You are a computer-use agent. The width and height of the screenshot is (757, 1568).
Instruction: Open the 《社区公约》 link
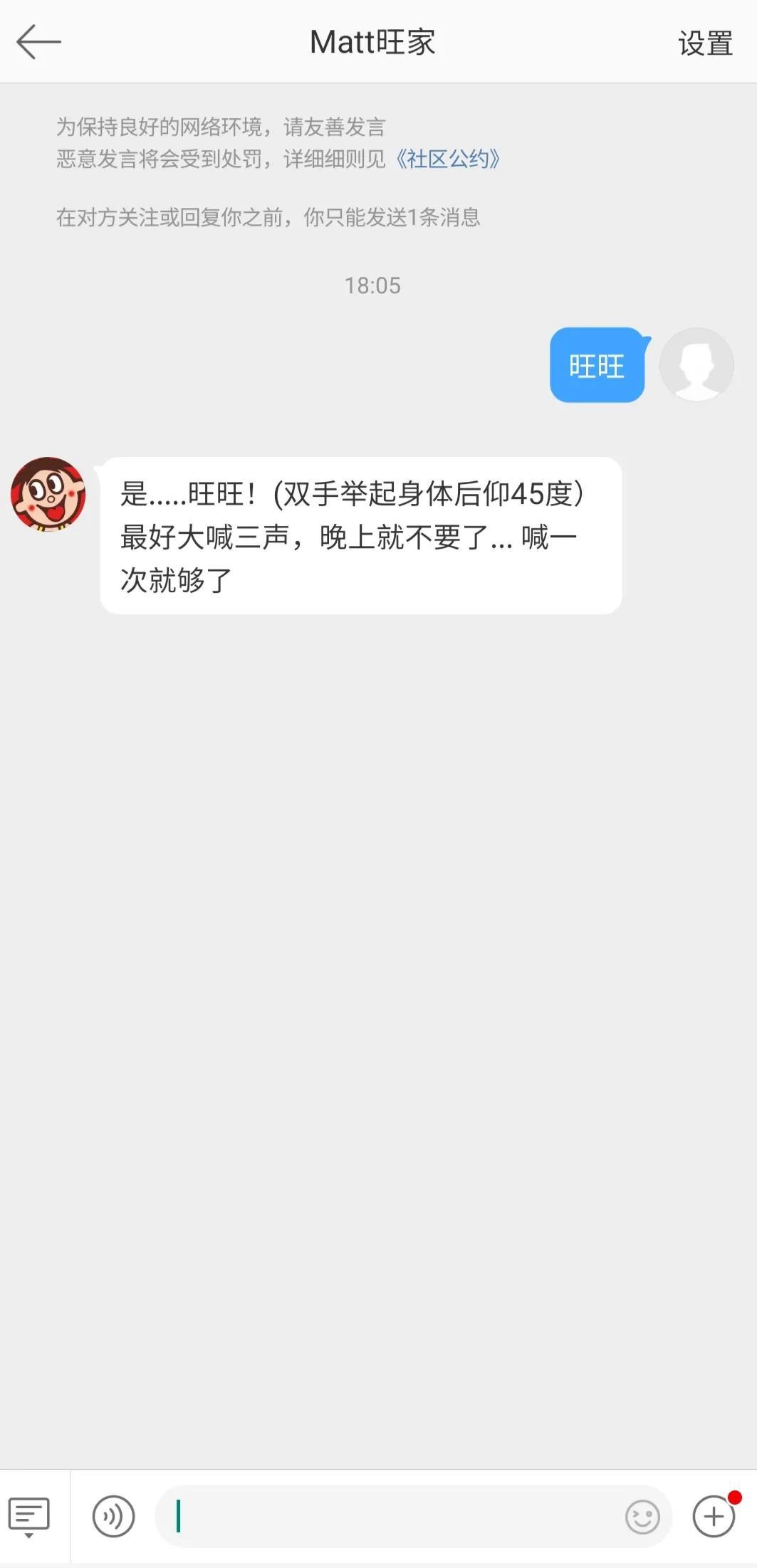(x=447, y=158)
